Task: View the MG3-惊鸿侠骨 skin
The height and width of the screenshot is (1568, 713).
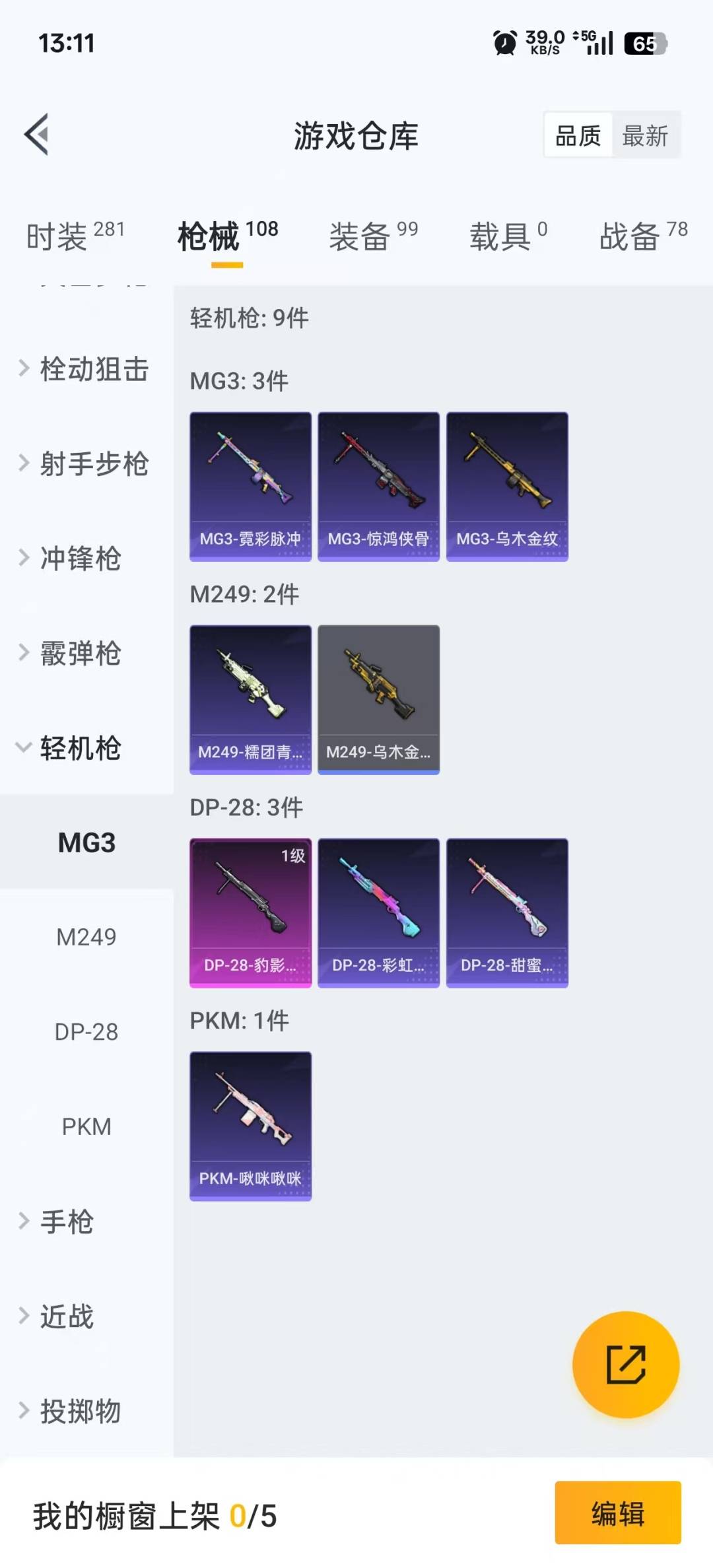Action: point(378,487)
